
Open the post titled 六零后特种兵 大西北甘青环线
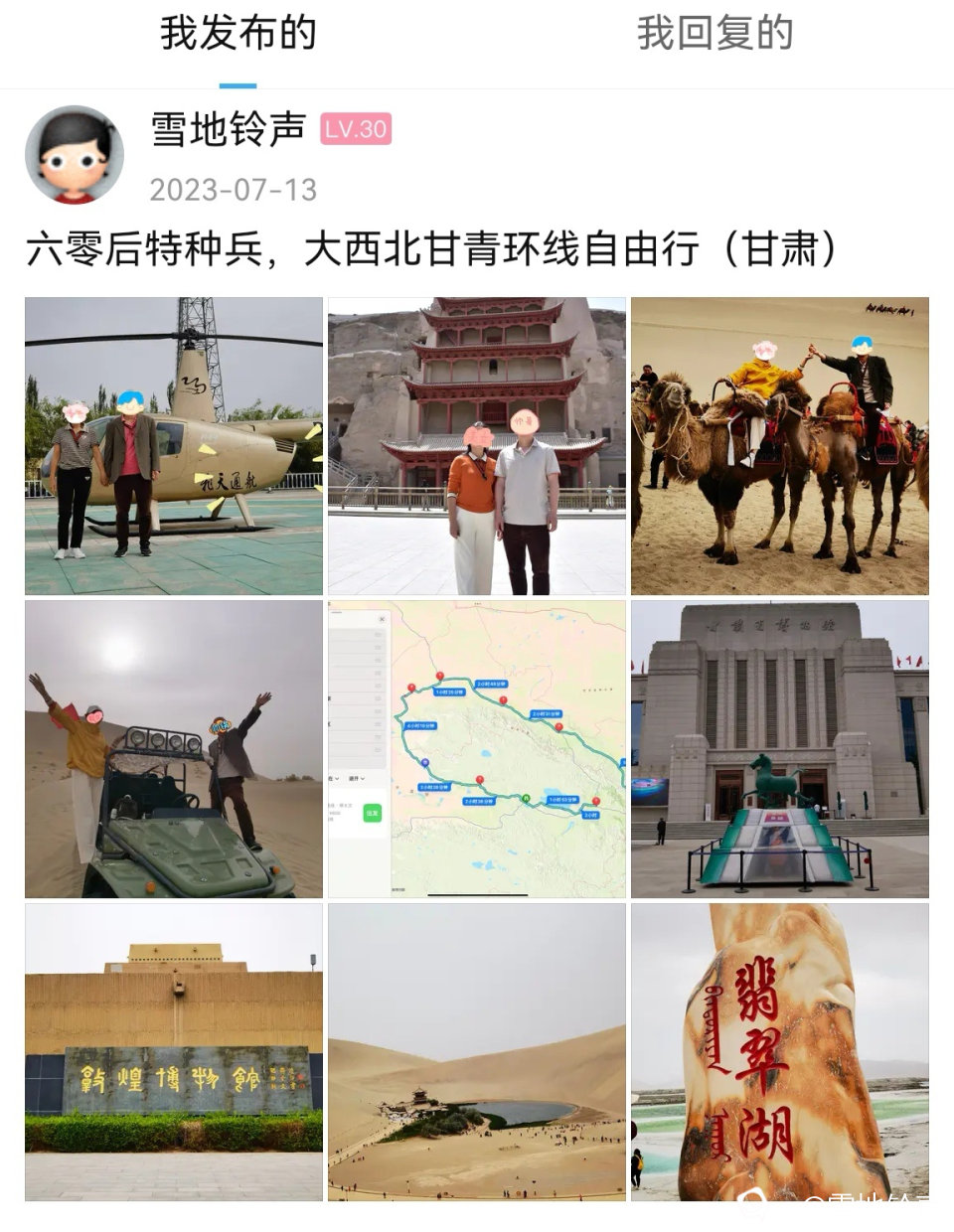tap(432, 249)
